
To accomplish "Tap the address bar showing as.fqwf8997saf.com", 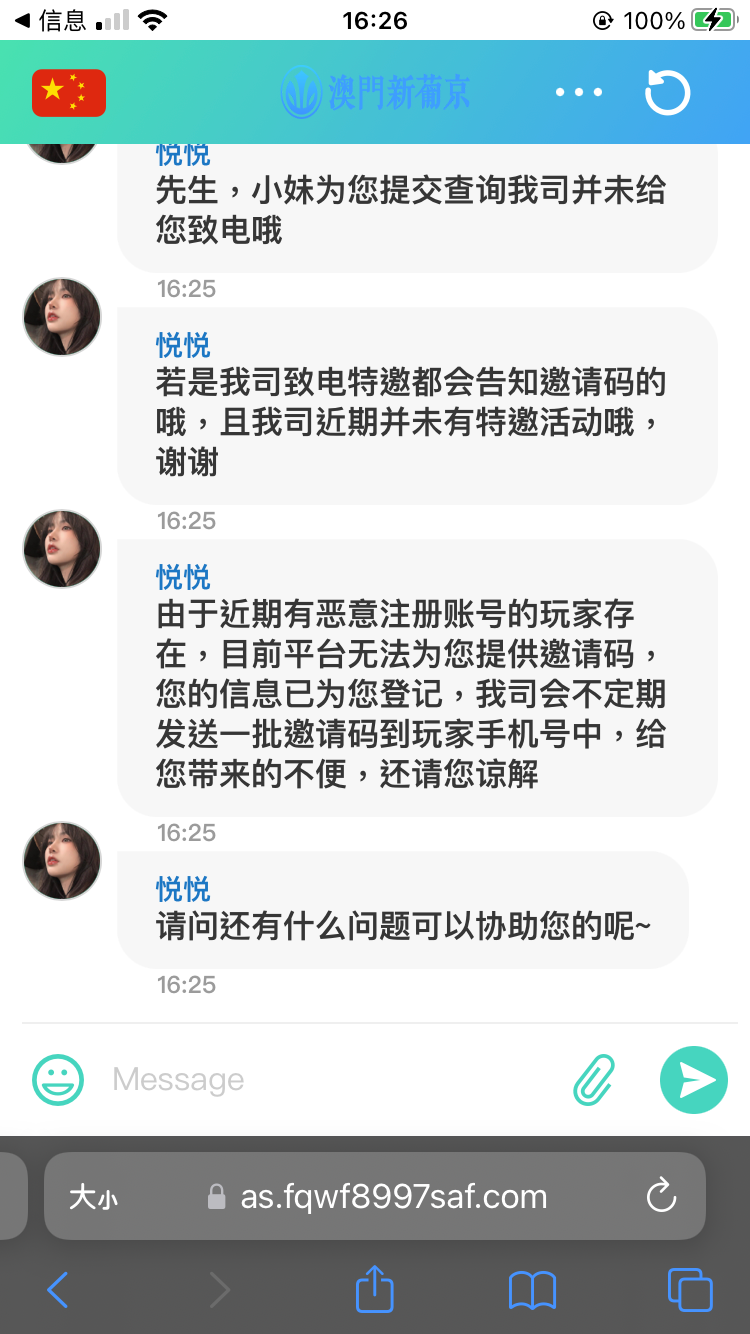I will pyautogui.click(x=390, y=1196).
